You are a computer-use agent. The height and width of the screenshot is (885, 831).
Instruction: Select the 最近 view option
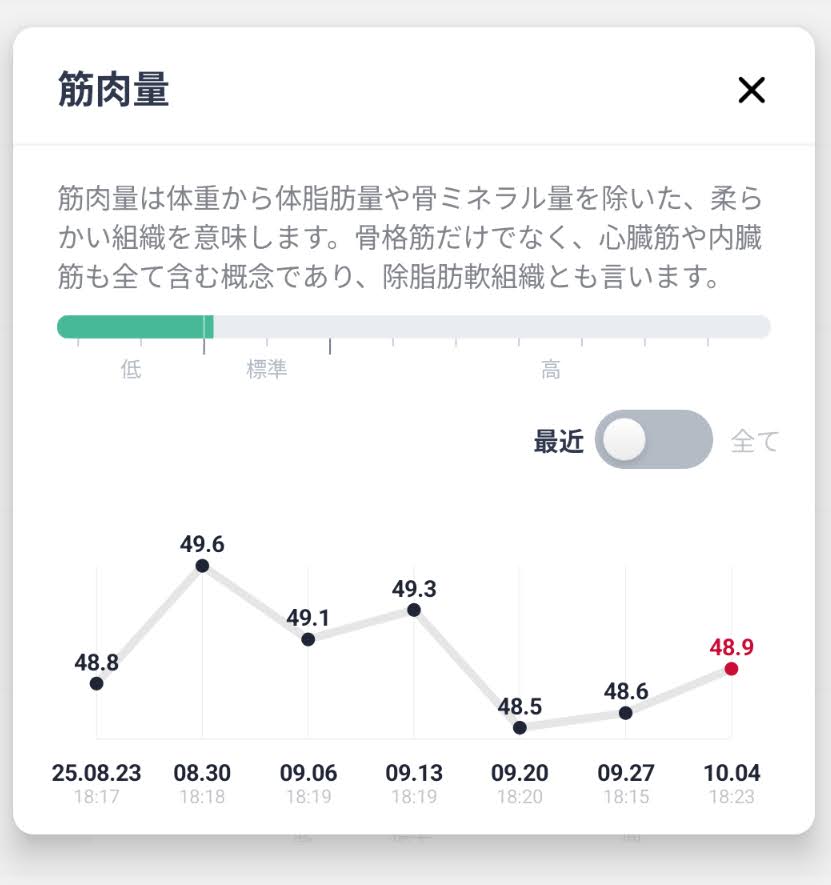coord(558,441)
